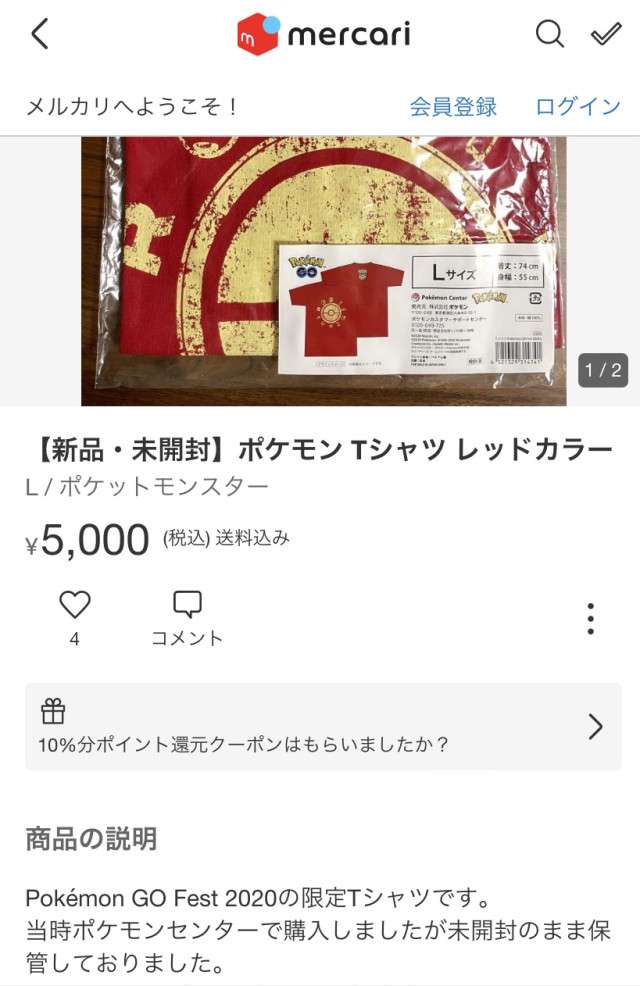
Task: Open the 10% point coupon banner
Action: (x=322, y=727)
